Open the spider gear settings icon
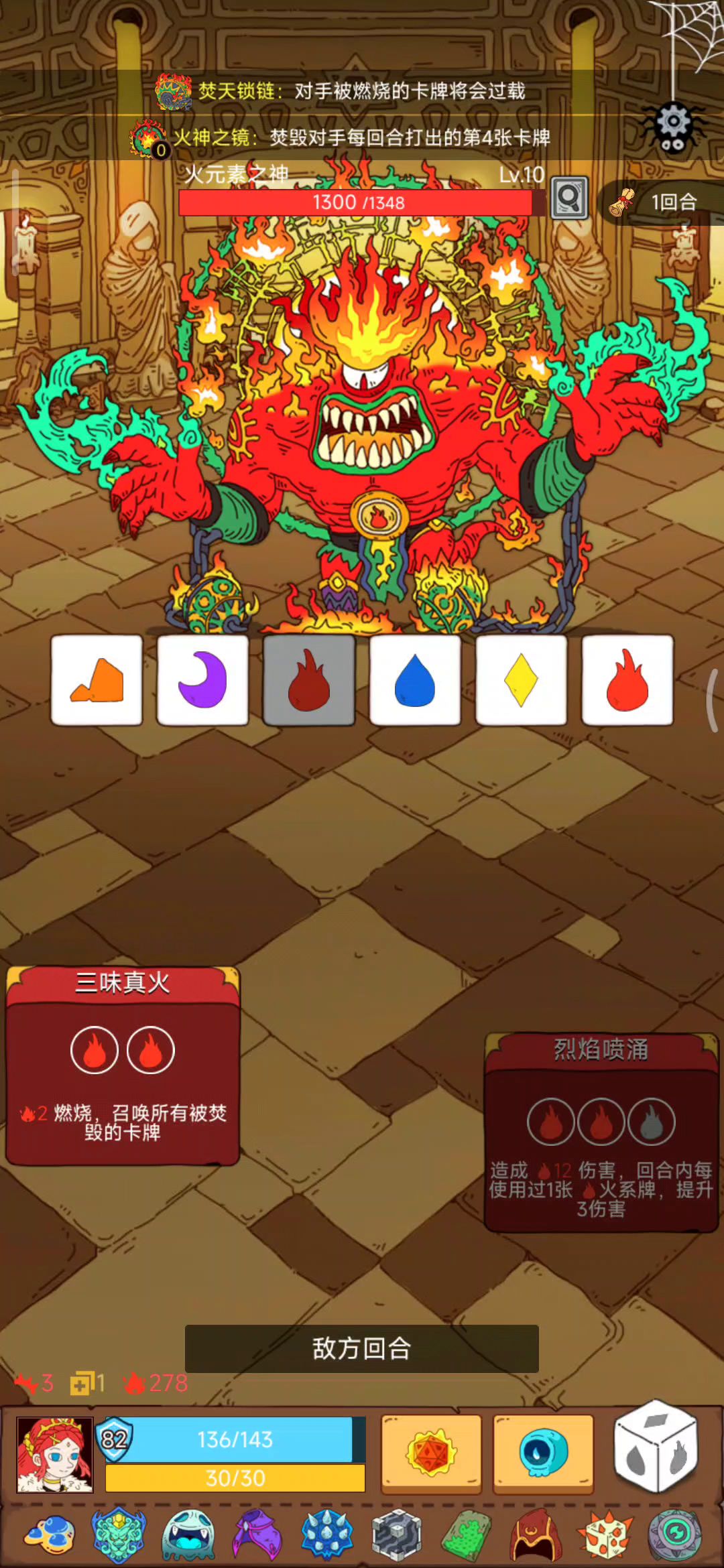Image resolution: width=724 pixels, height=1568 pixels. coord(673,126)
